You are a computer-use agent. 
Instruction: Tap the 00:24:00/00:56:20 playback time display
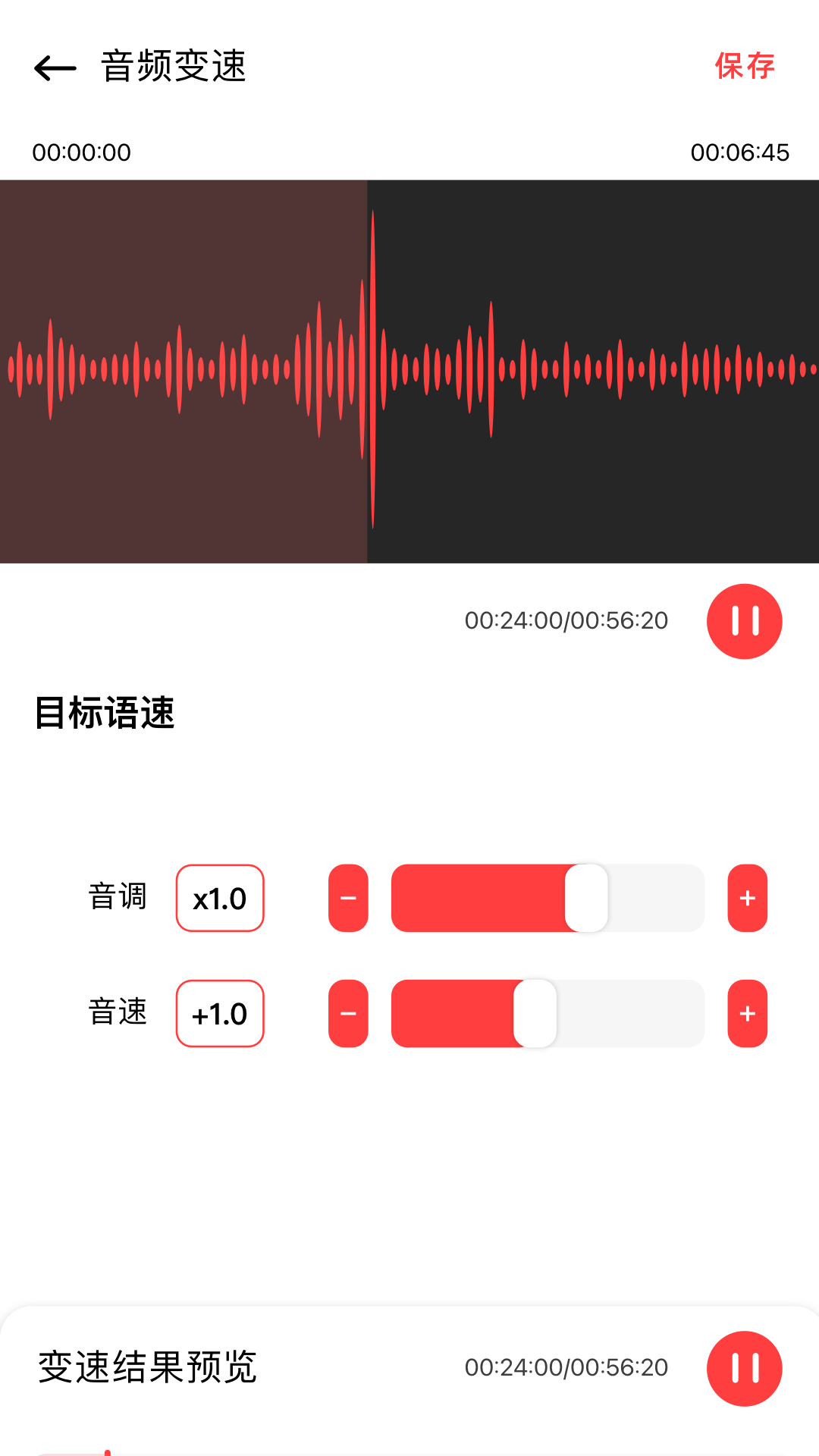coord(566,620)
